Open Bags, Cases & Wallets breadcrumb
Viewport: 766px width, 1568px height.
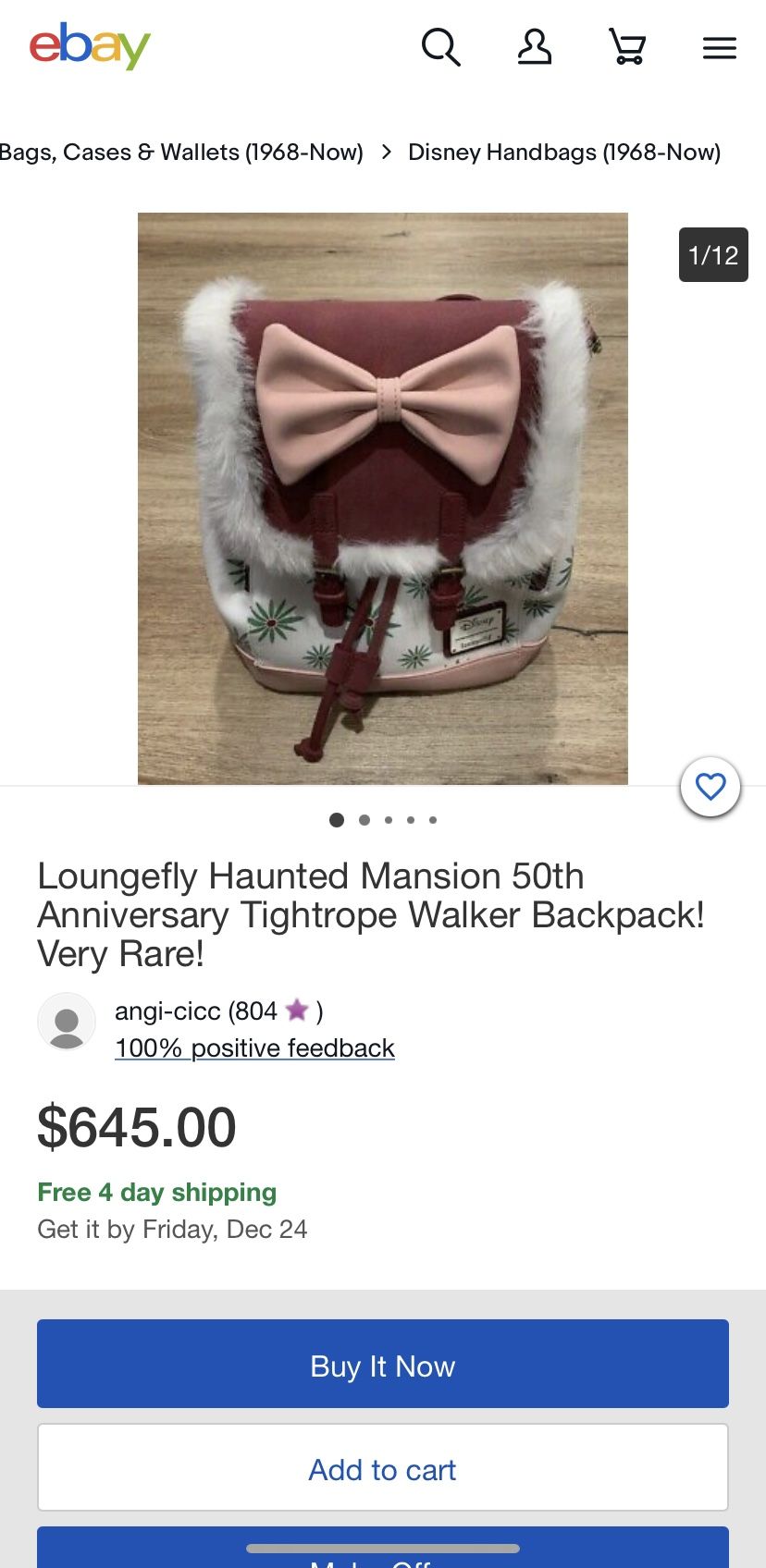pos(181,153)
